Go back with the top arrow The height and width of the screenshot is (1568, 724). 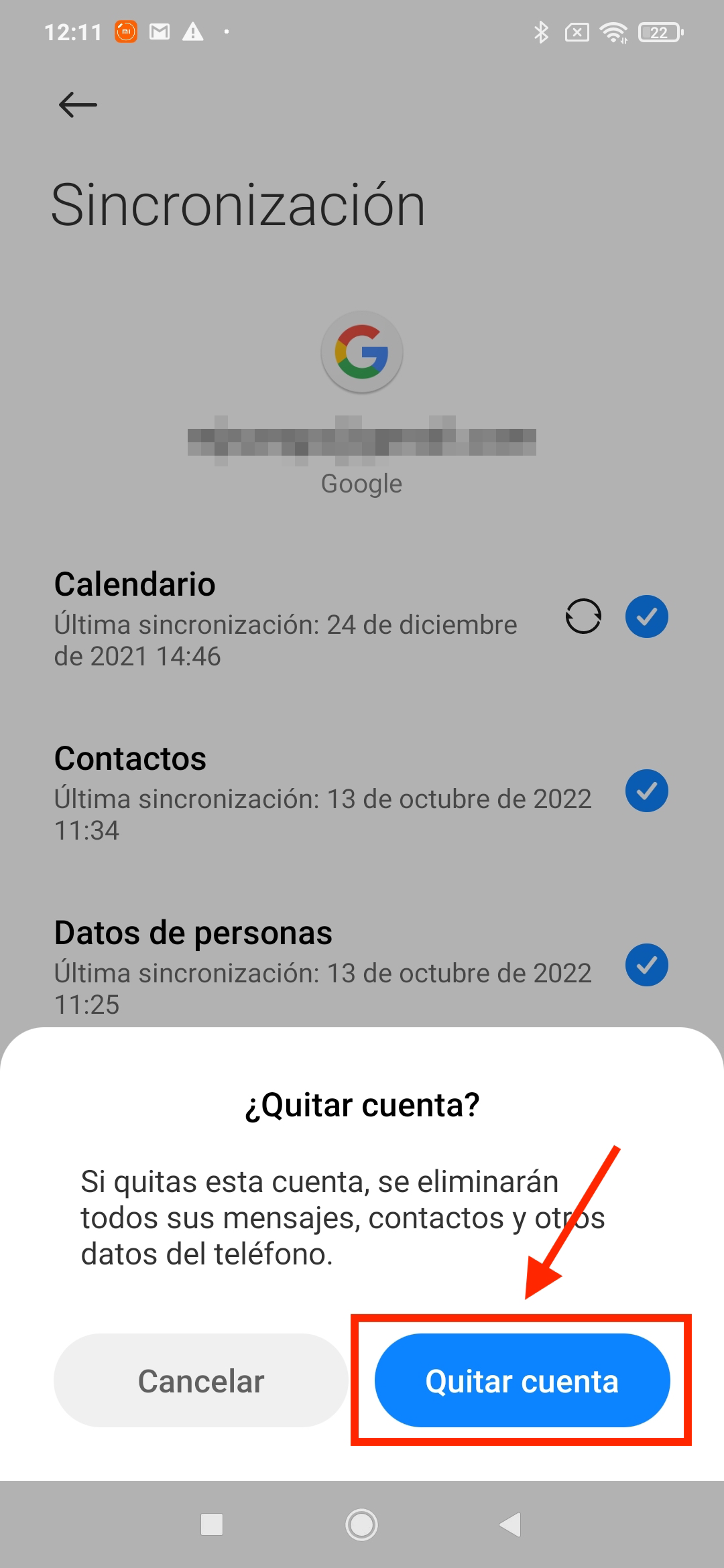(x=78, y=105)
